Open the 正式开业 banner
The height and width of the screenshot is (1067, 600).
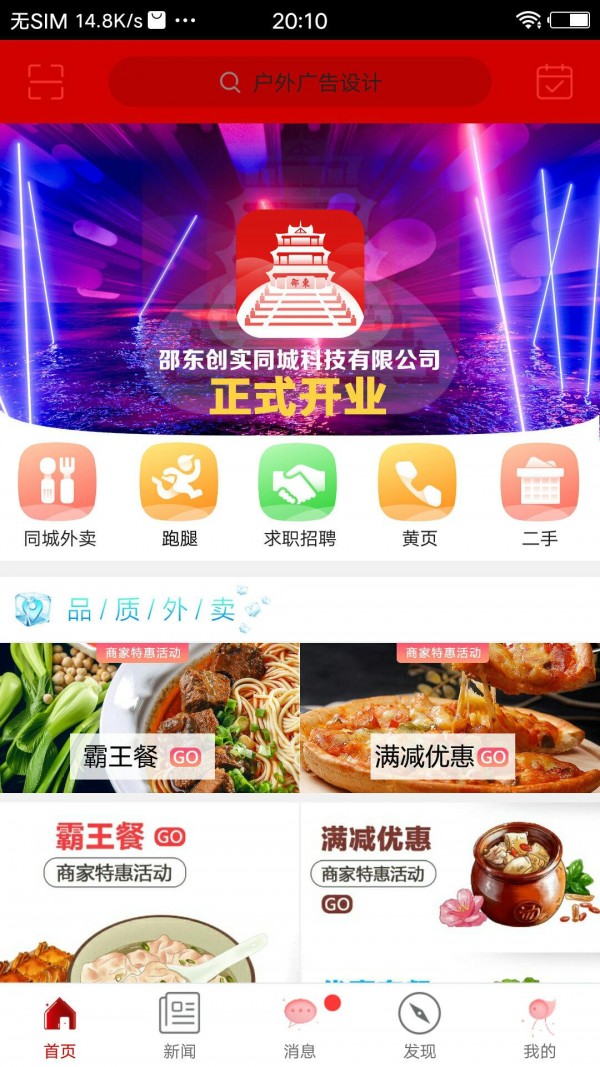click(300, 280)
